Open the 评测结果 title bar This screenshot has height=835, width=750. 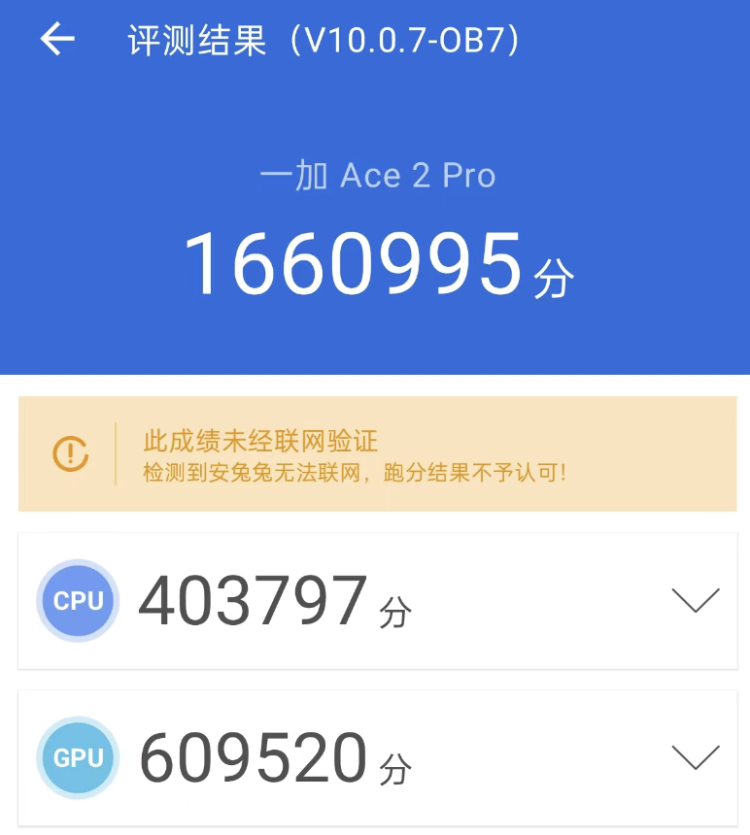[x=320, y=38]
